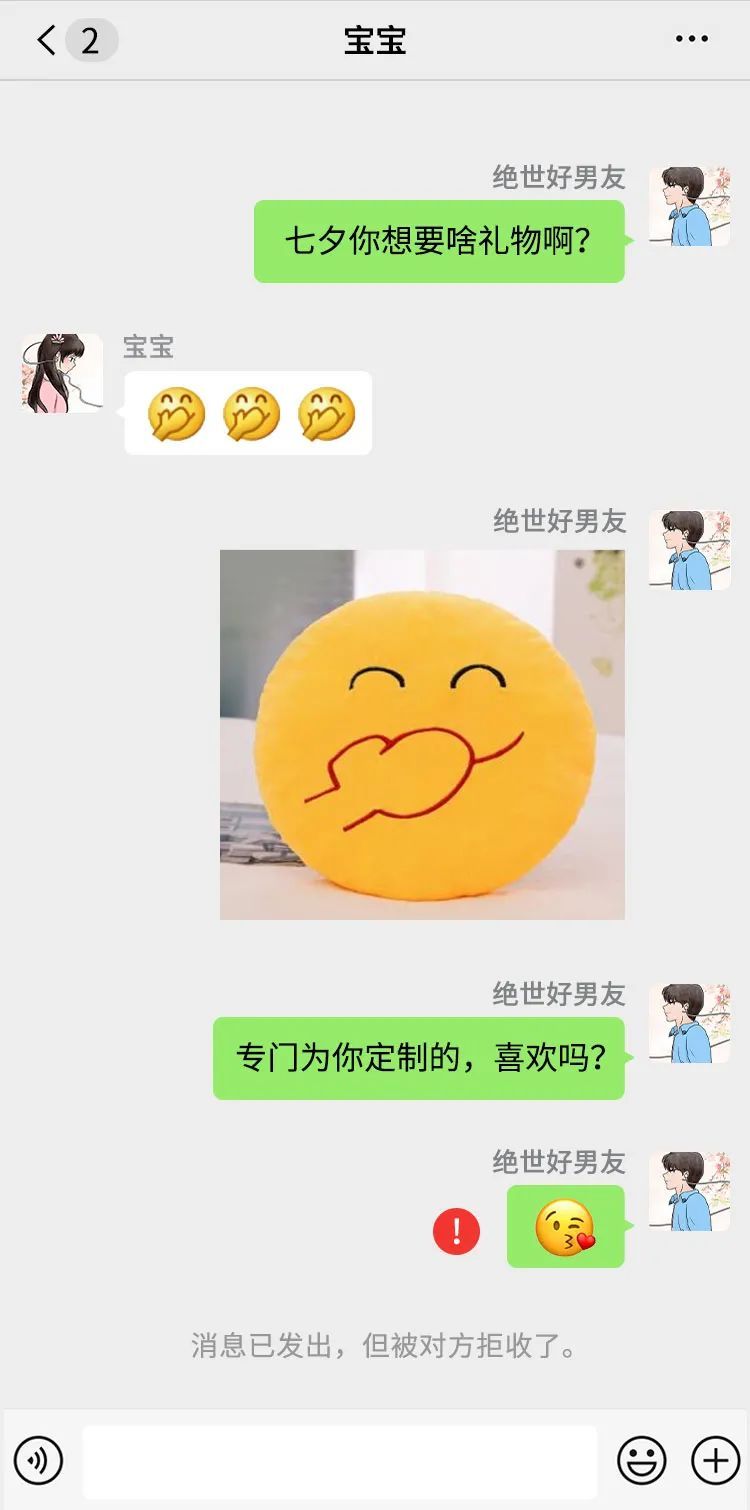Open the 宝宝 avatar picture

pyautogui.click(x=60, y=371)
